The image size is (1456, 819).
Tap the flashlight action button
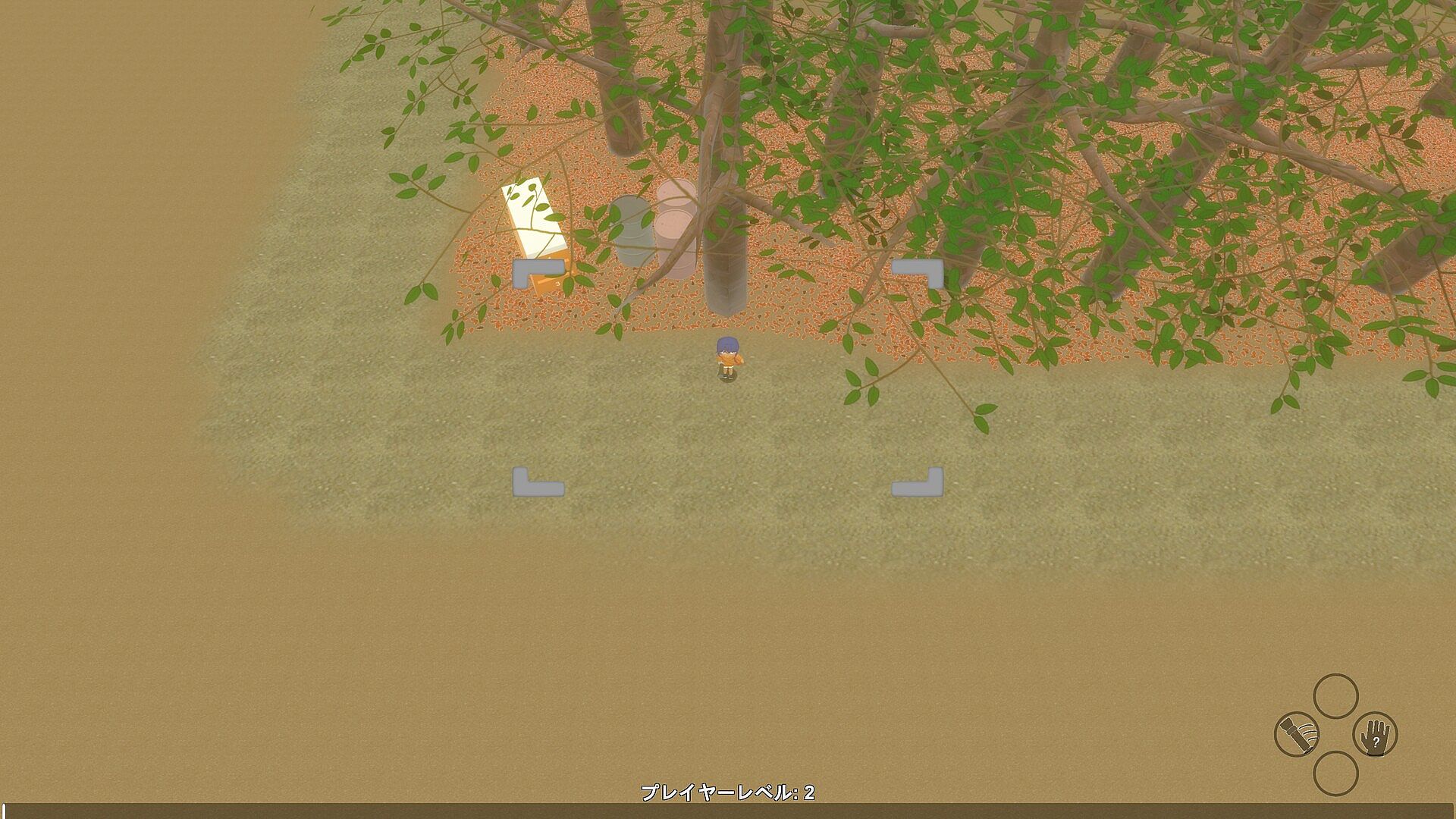click(x=1297, y=734)
